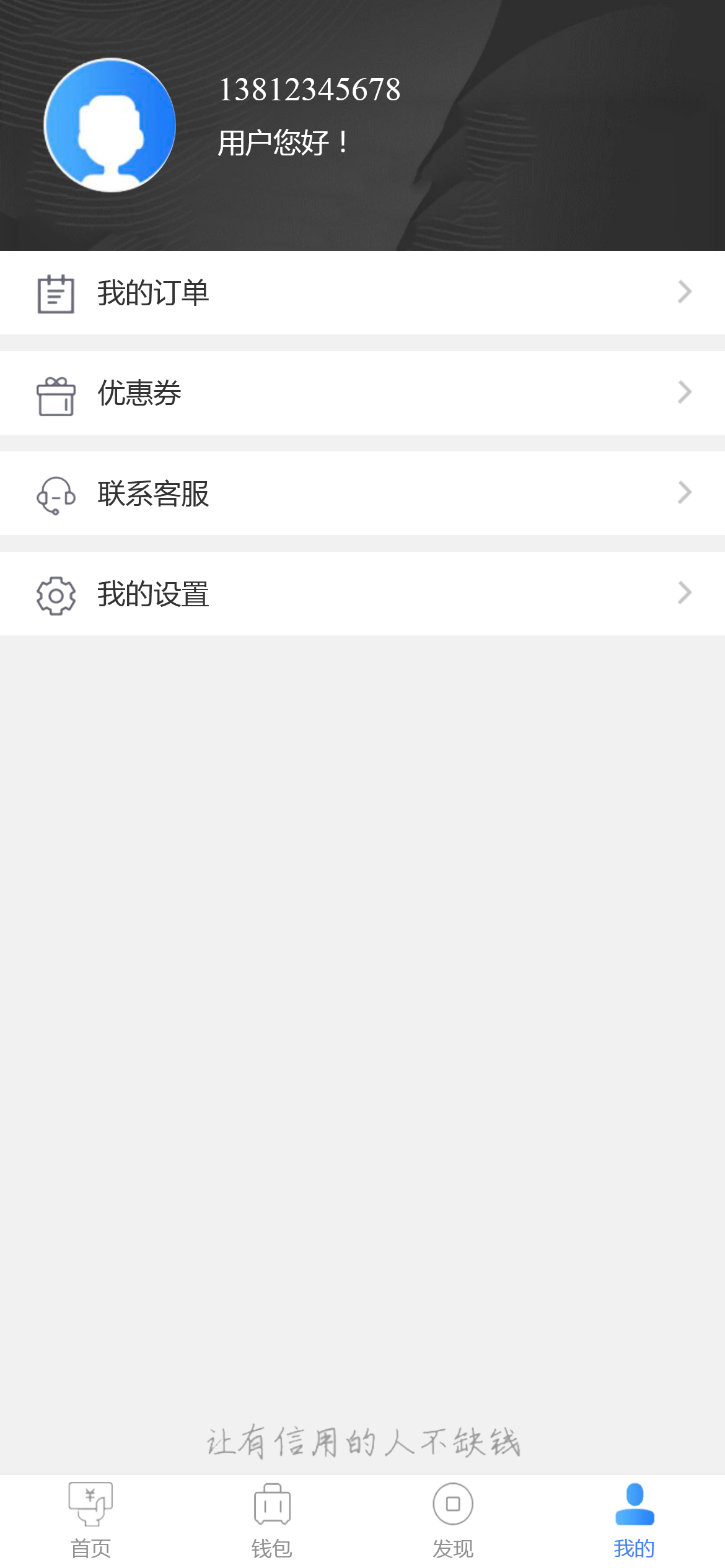The image size is (725, 1568).
Task: Click the order list icon beside 我的订单
Action: (55, 294)
